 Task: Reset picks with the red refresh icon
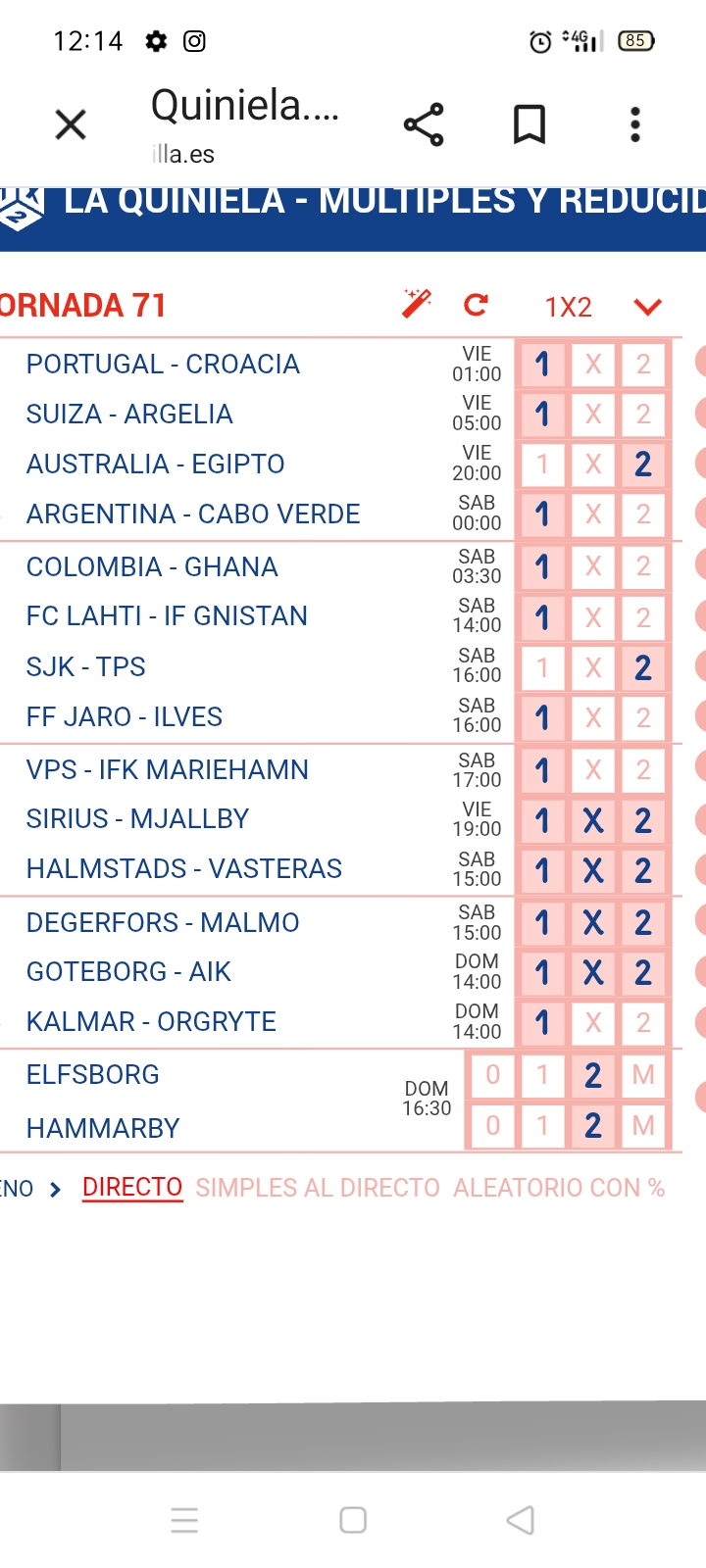[476, 305]
